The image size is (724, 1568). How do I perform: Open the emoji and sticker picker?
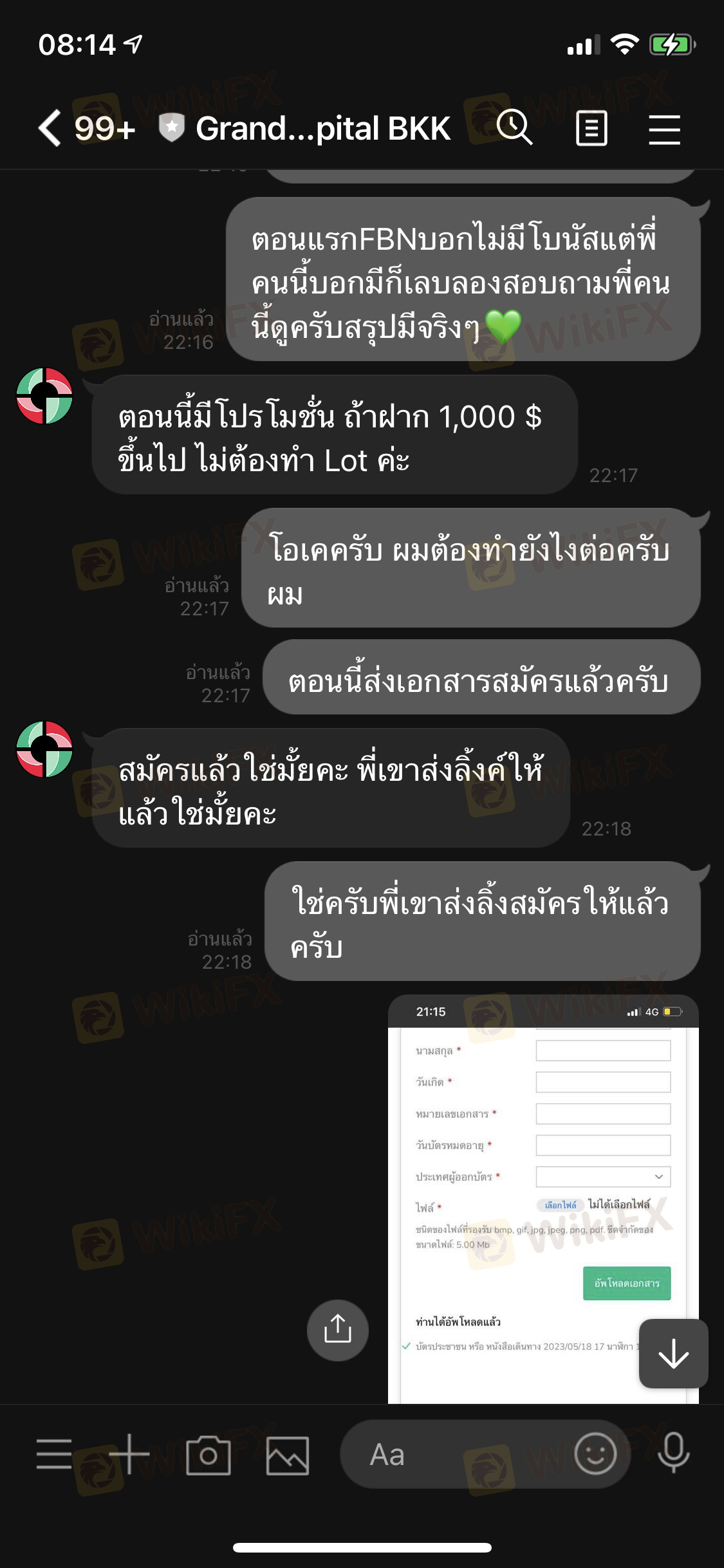pos(595,1453)
